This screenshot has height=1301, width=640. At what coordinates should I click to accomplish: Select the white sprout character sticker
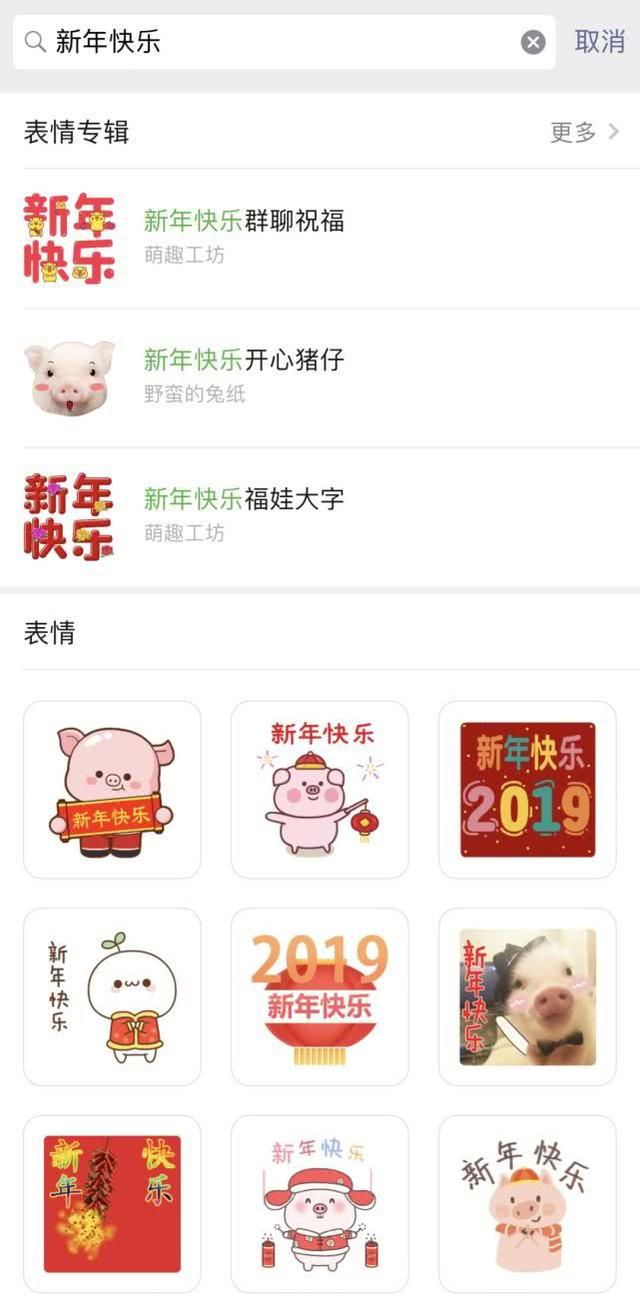pyautogui.click(x=112, y=997)
